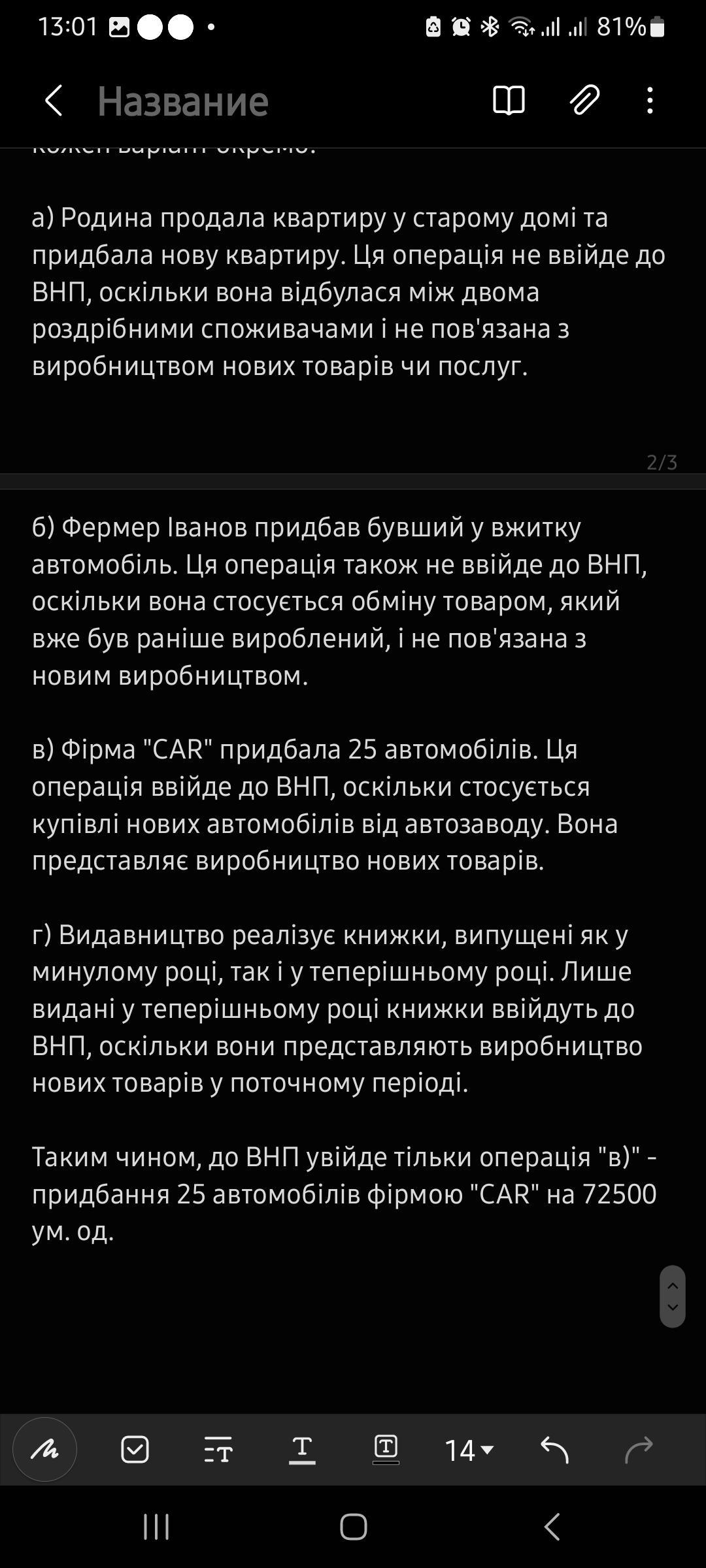This screenshot has width=706, height=1568.
Task: Switch to reading mode via book icon
Action: coord(509,101)
